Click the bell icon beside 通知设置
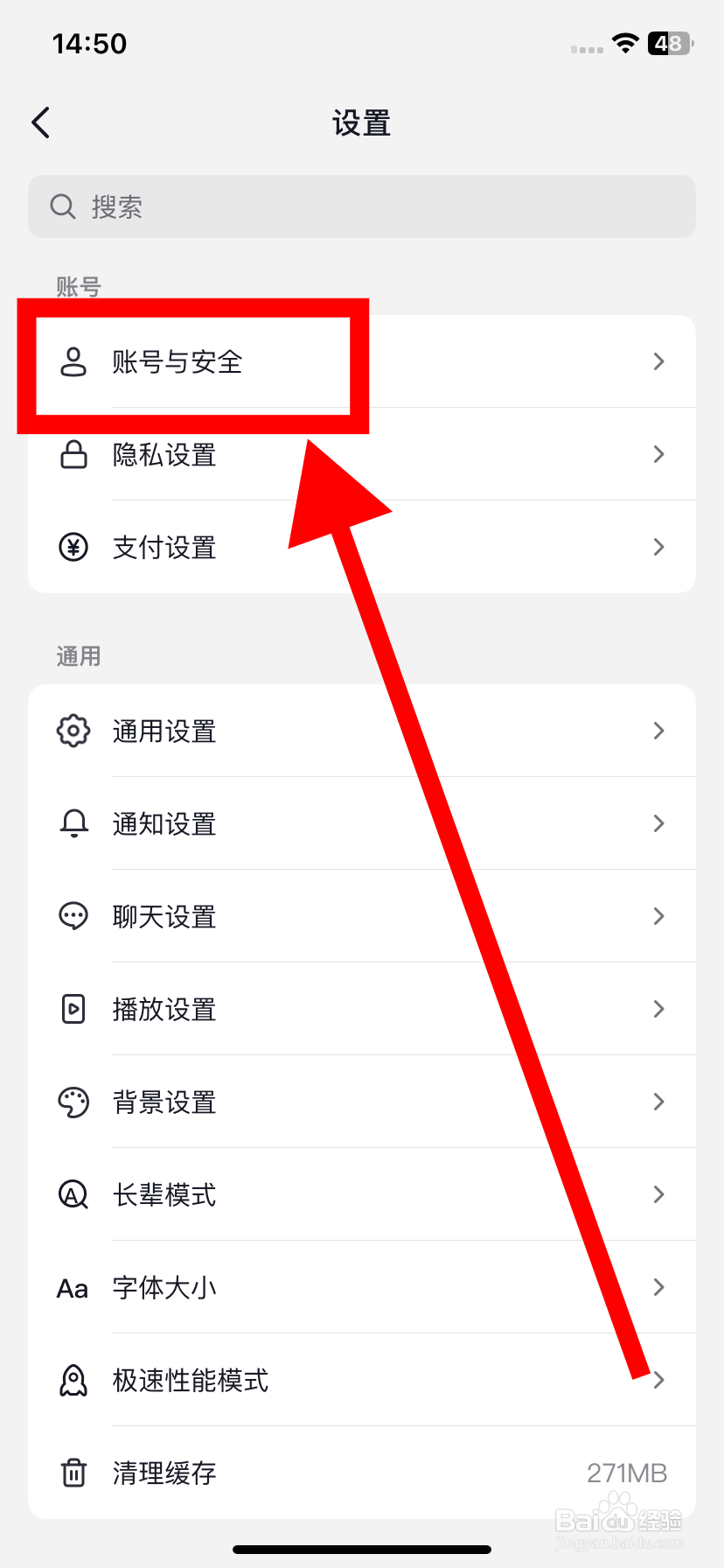 click(x=73, y=823)
